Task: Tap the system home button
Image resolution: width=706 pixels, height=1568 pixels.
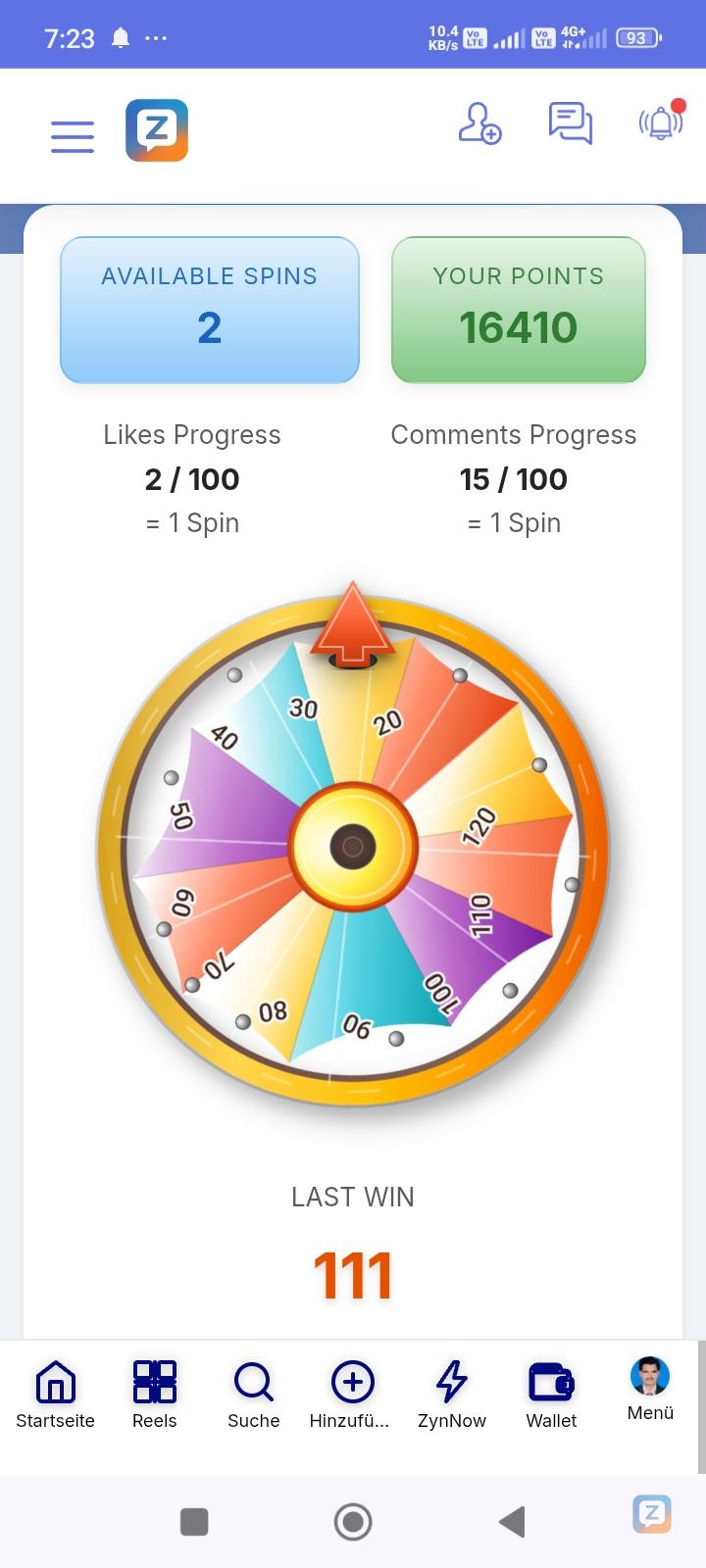Action: point(353,1522)
